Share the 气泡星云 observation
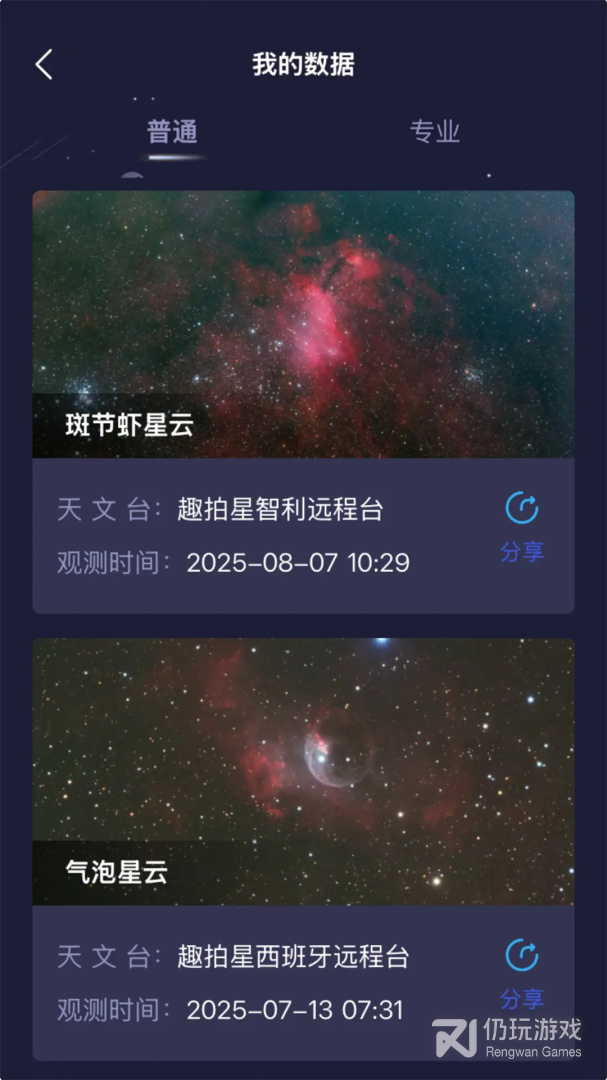 (x=521, y=972)
